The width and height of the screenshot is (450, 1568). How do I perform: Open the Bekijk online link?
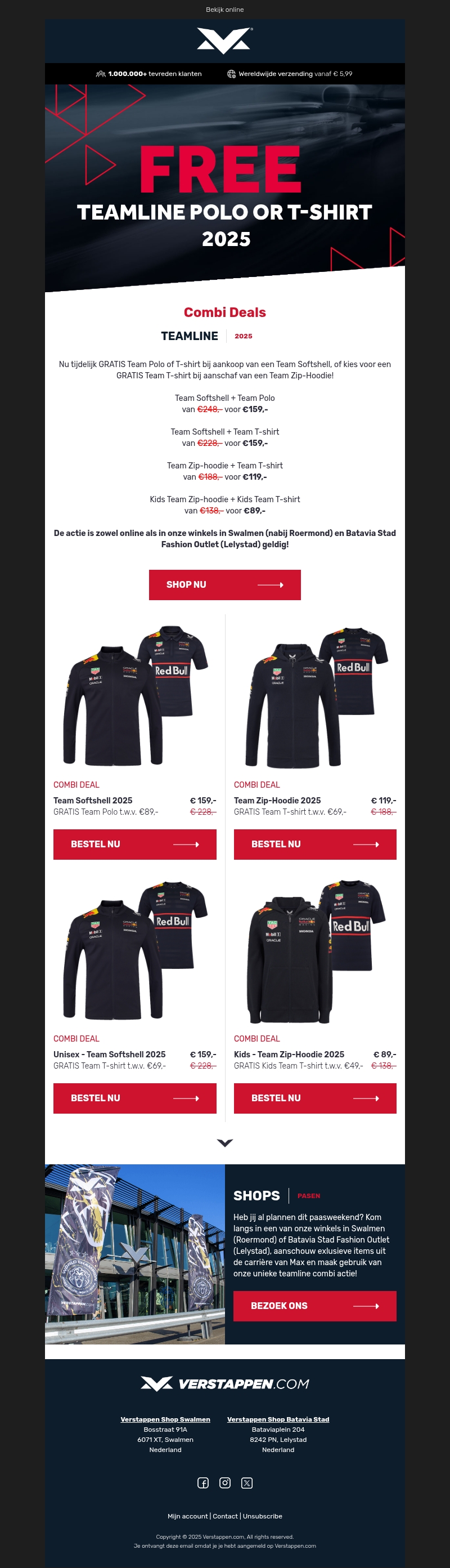[x=224, y=10]
